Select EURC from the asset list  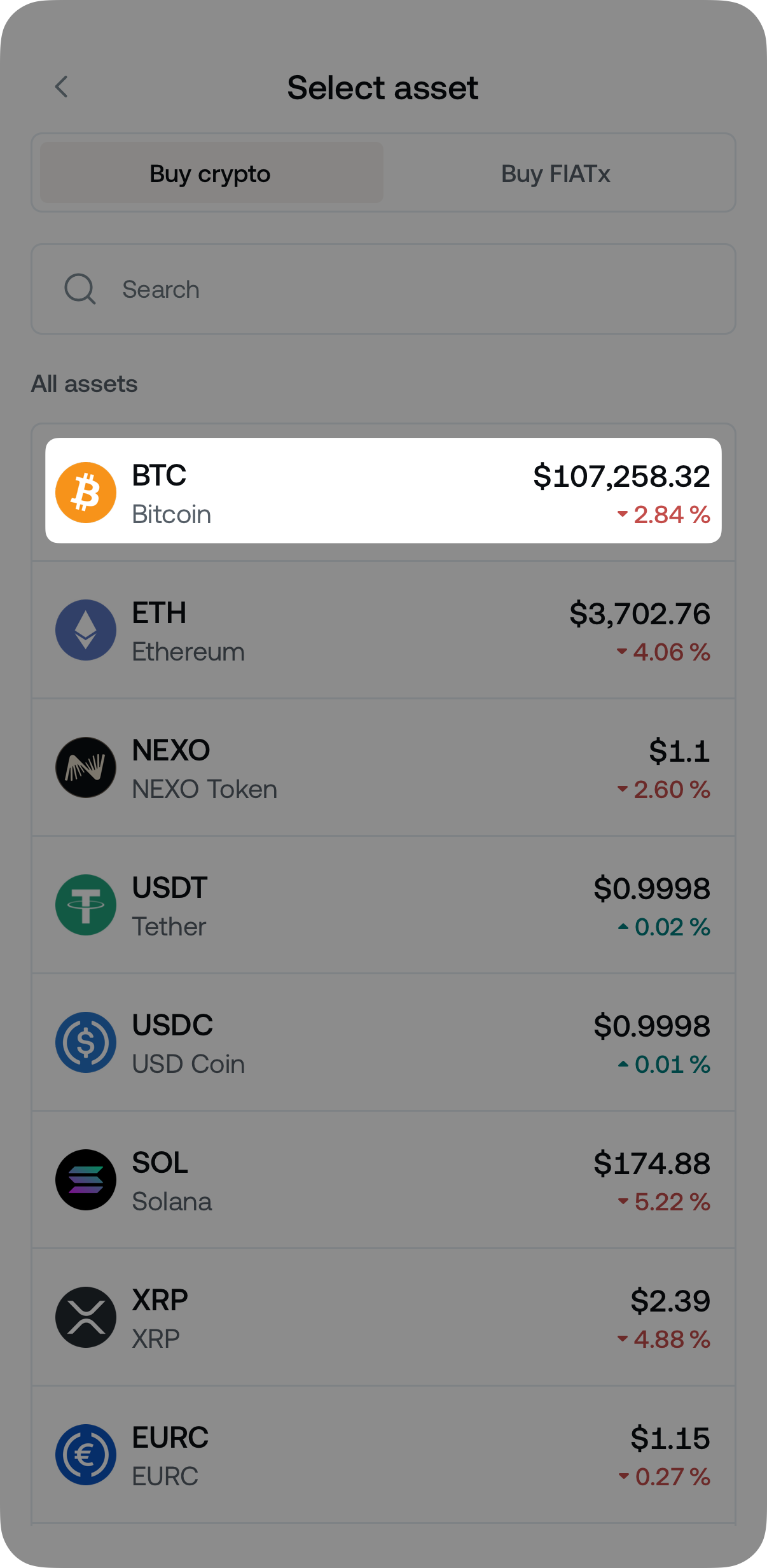pyautogui.click(x=383, y=1455)
